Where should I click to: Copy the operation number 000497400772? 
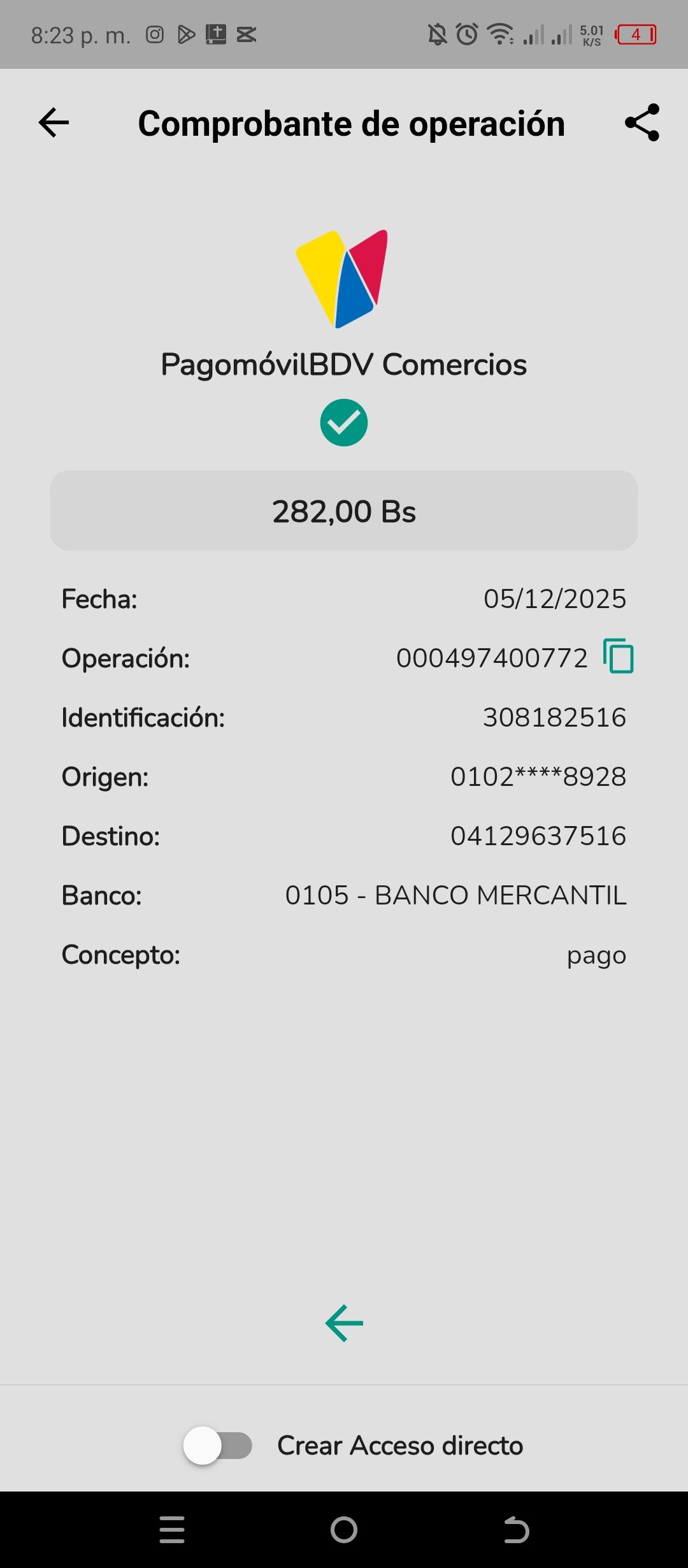(618, 656)
